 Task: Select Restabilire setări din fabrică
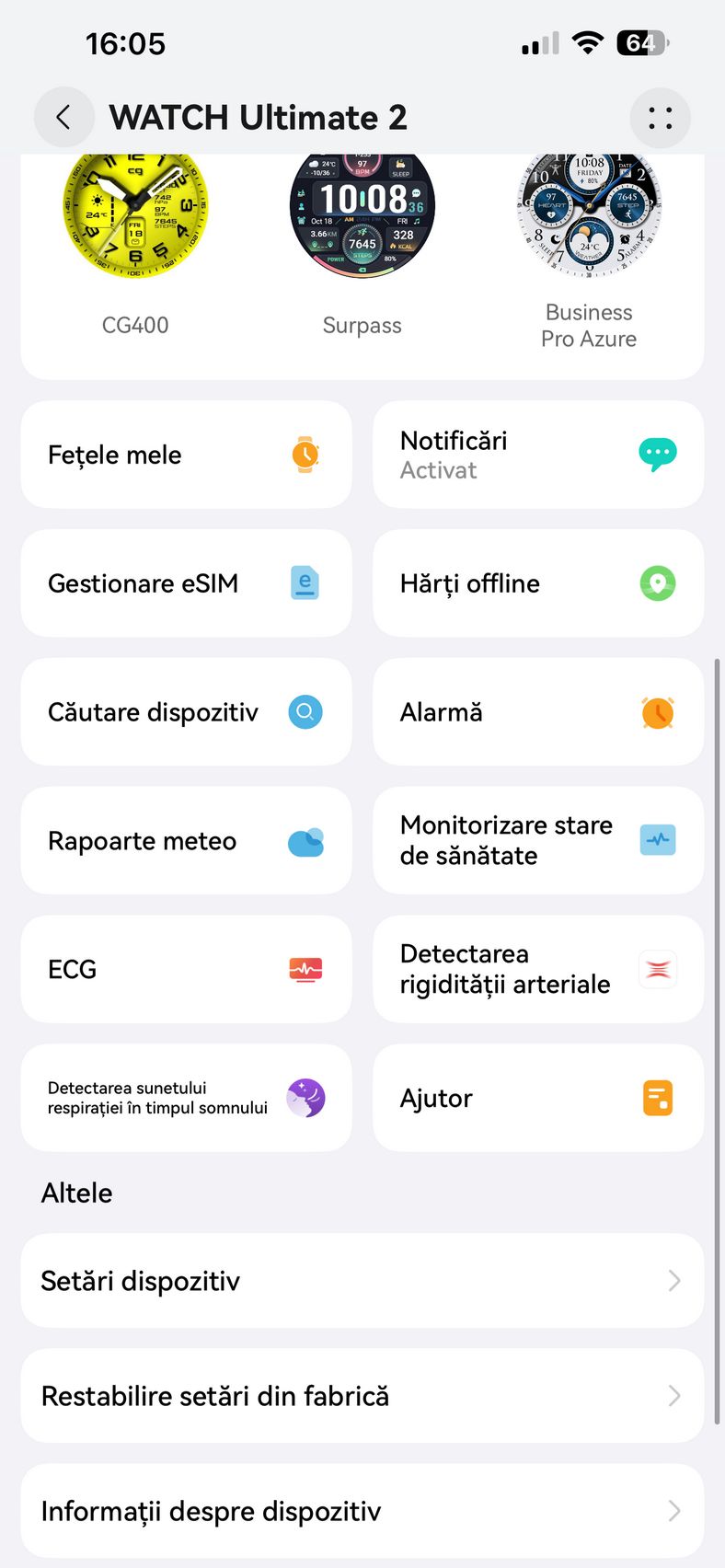click(x=362, y=1396)
